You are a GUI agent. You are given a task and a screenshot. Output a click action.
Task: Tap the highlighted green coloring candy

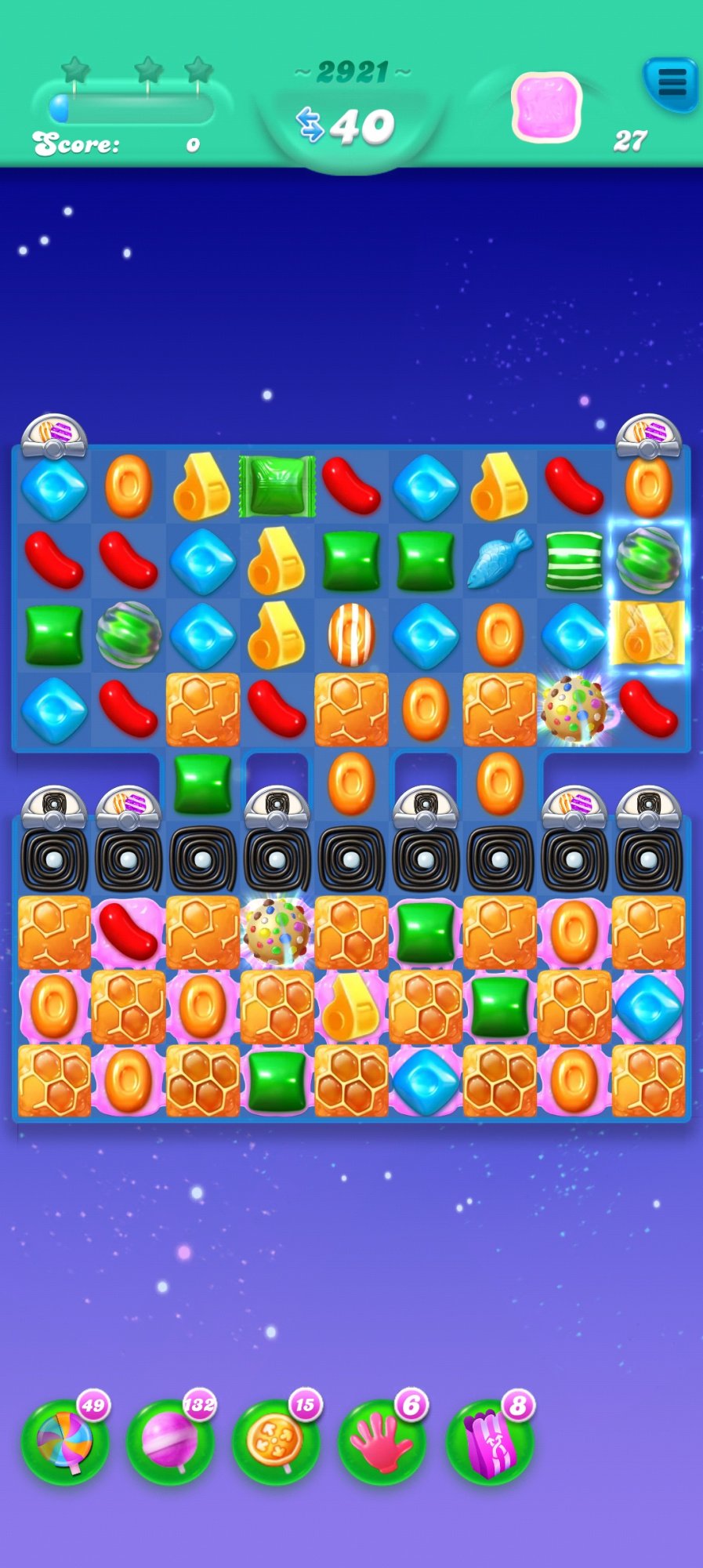648,560
